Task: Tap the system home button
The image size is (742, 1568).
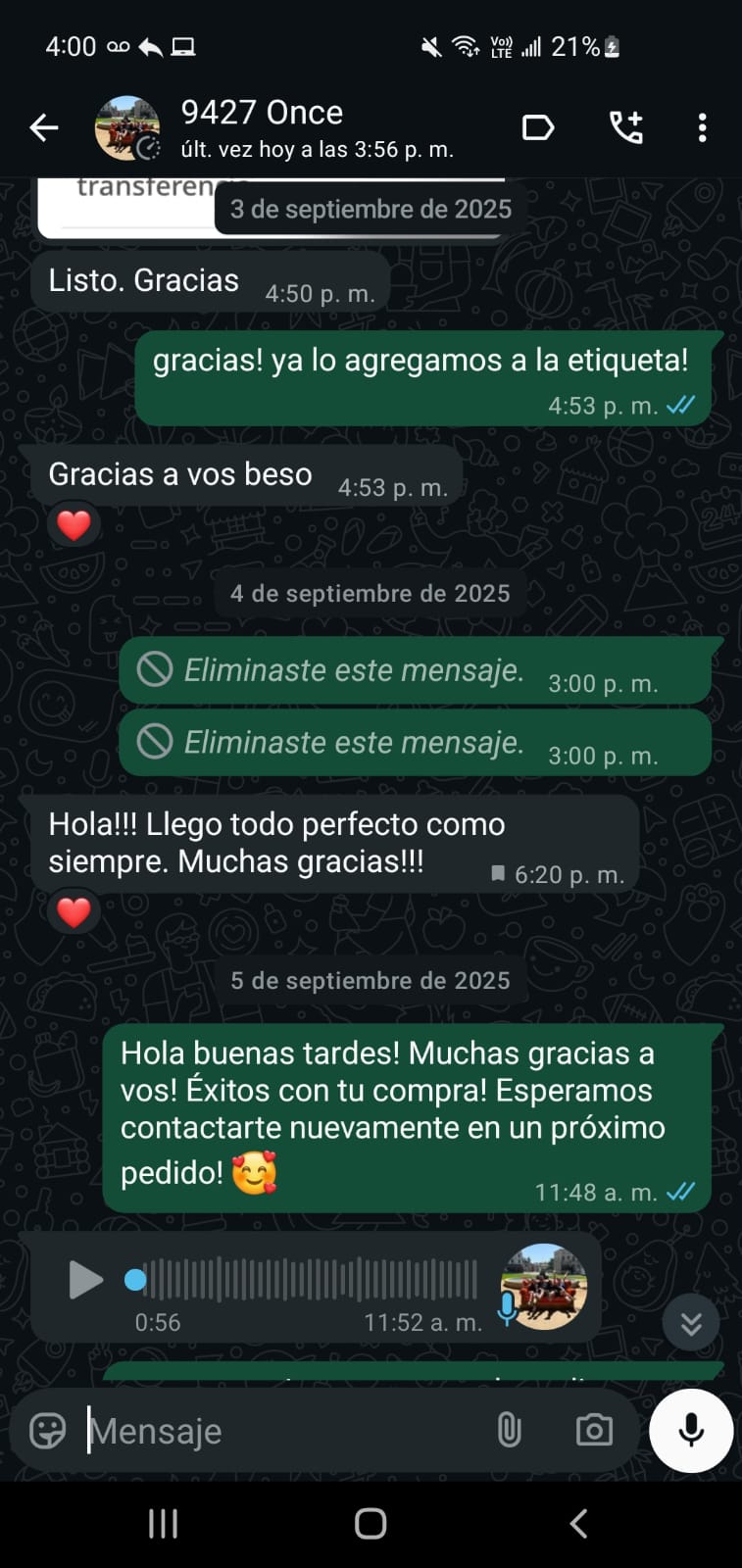Action: [371, 1523]
